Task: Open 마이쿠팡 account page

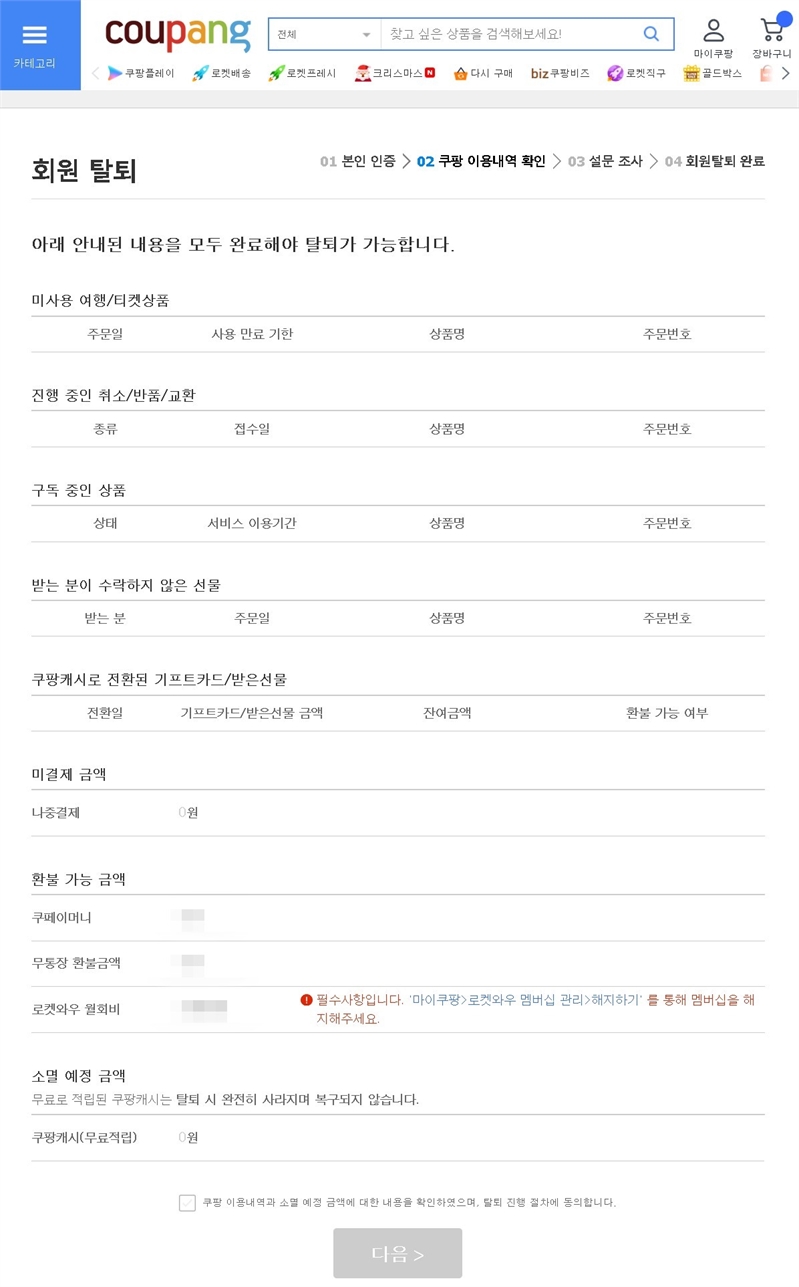Action: [713, 38]
